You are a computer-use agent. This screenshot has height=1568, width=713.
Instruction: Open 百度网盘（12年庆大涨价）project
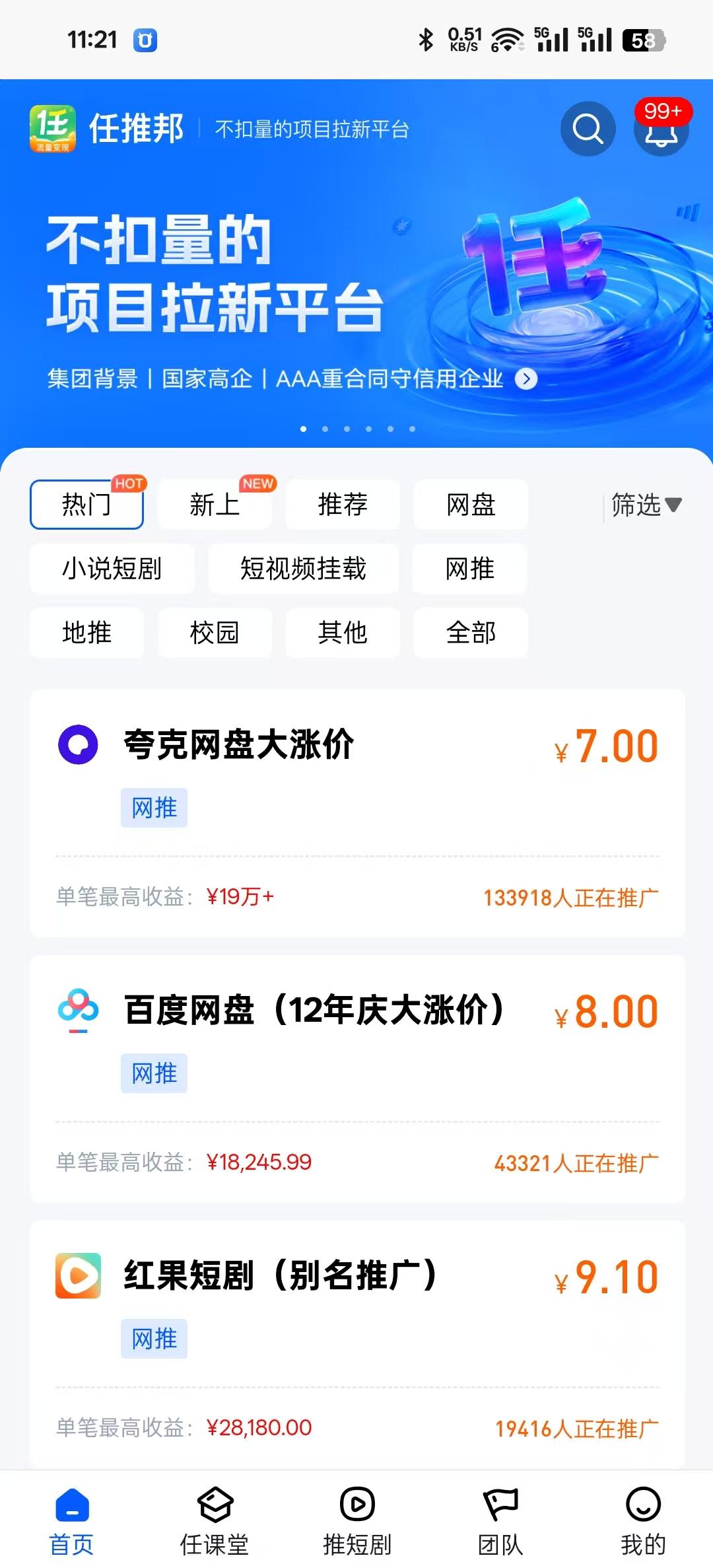[x=314, y=1009]
